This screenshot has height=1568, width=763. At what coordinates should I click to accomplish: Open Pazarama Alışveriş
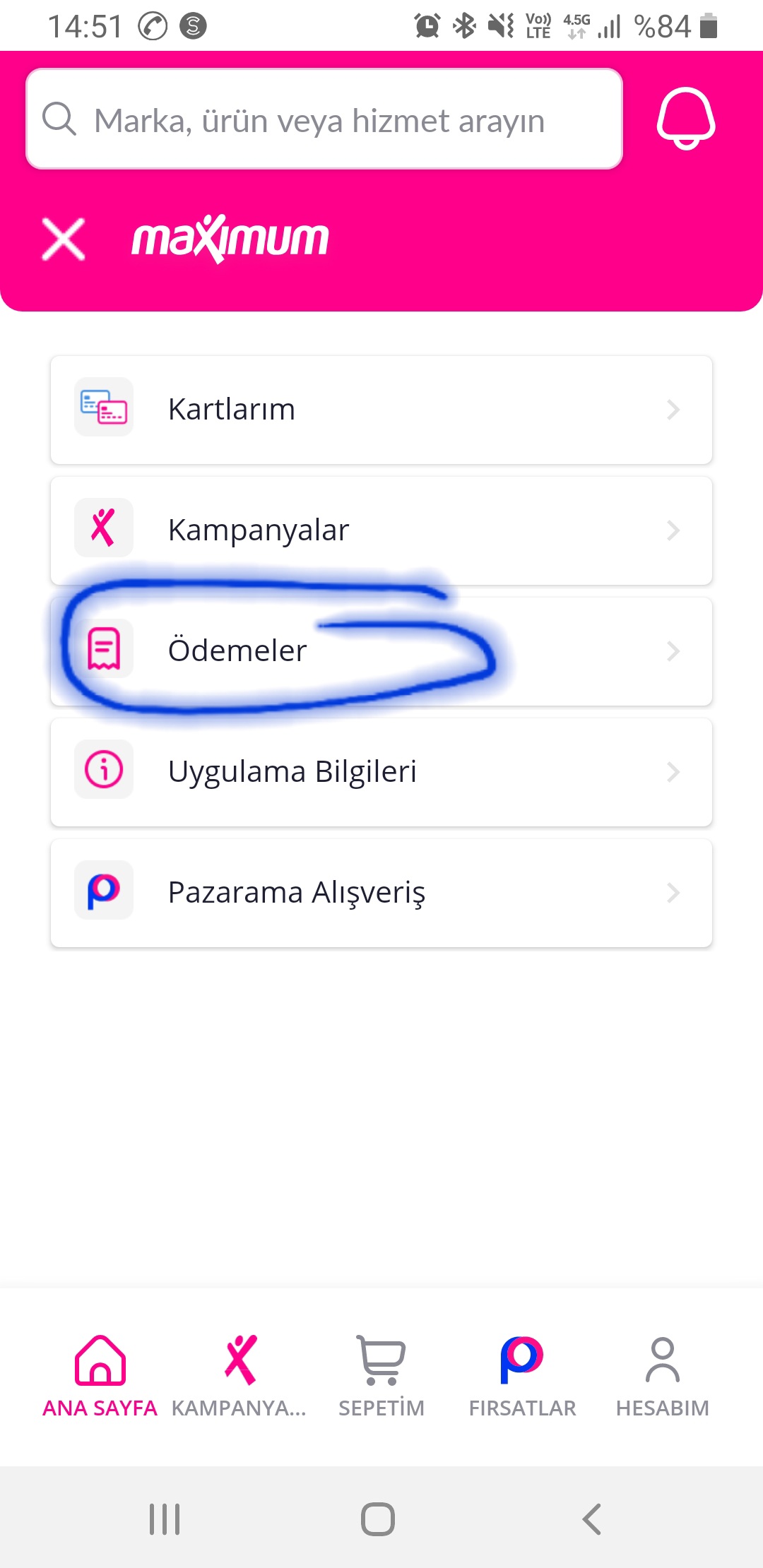381,893
